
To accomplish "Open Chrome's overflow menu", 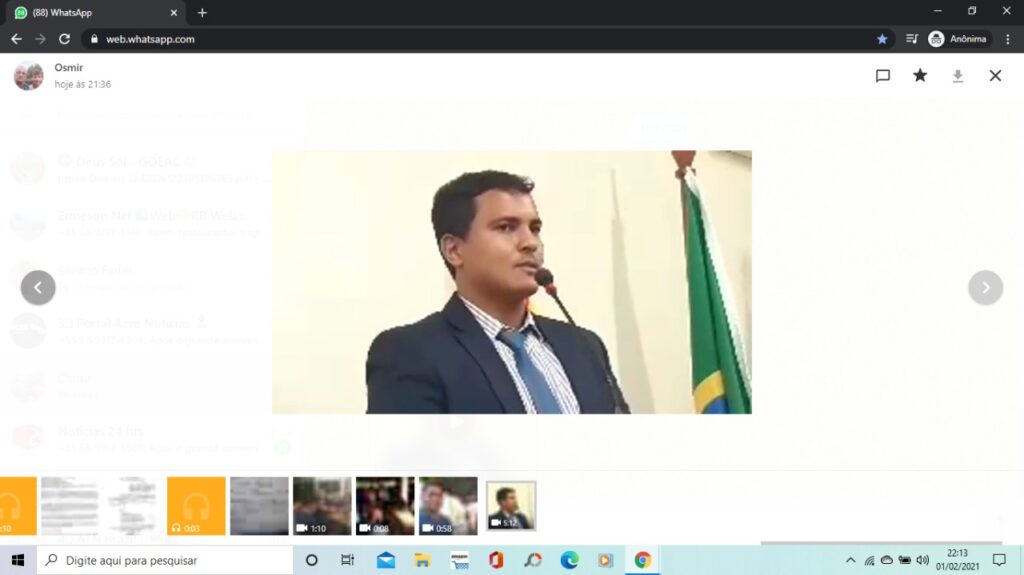I will [x=1007, y=39].
